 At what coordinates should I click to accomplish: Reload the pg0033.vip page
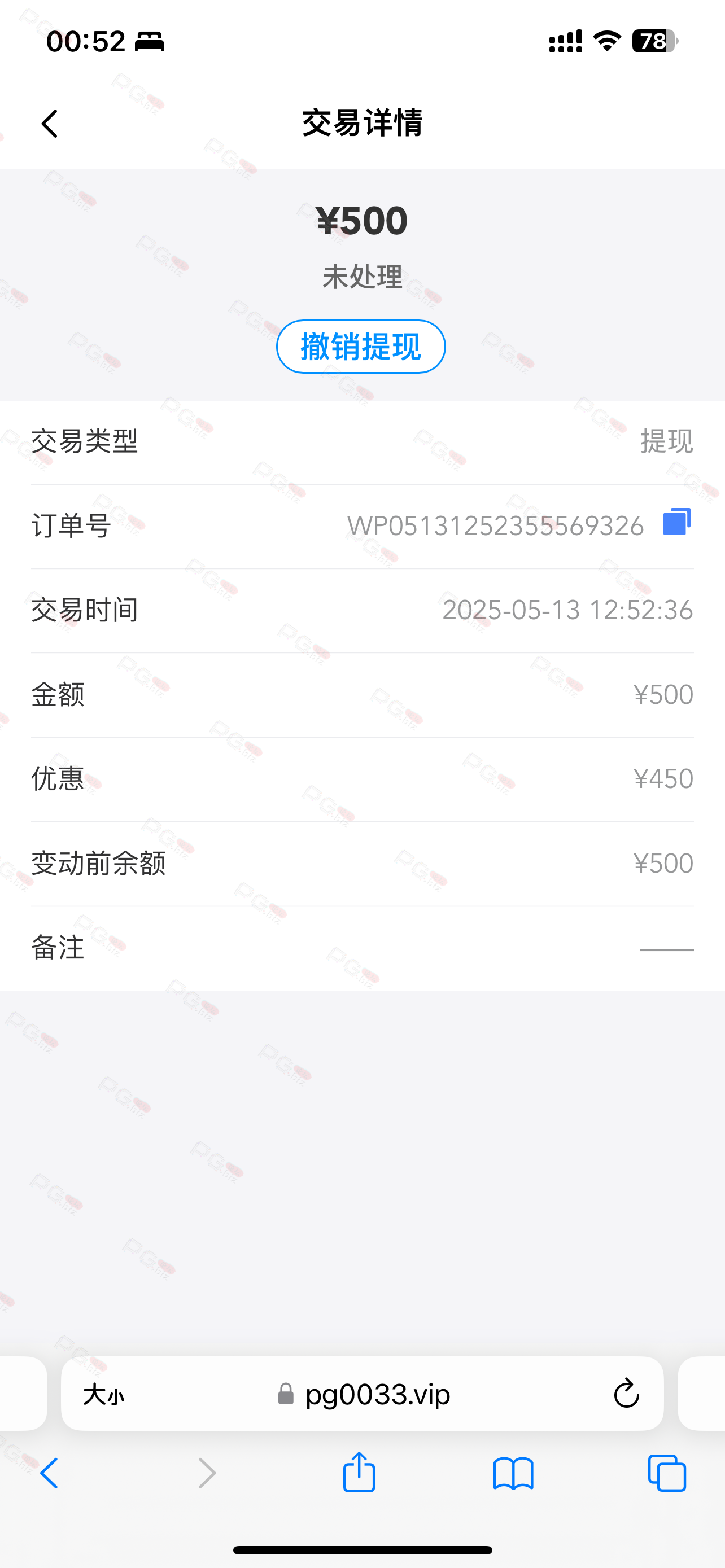coord(626,1394)
